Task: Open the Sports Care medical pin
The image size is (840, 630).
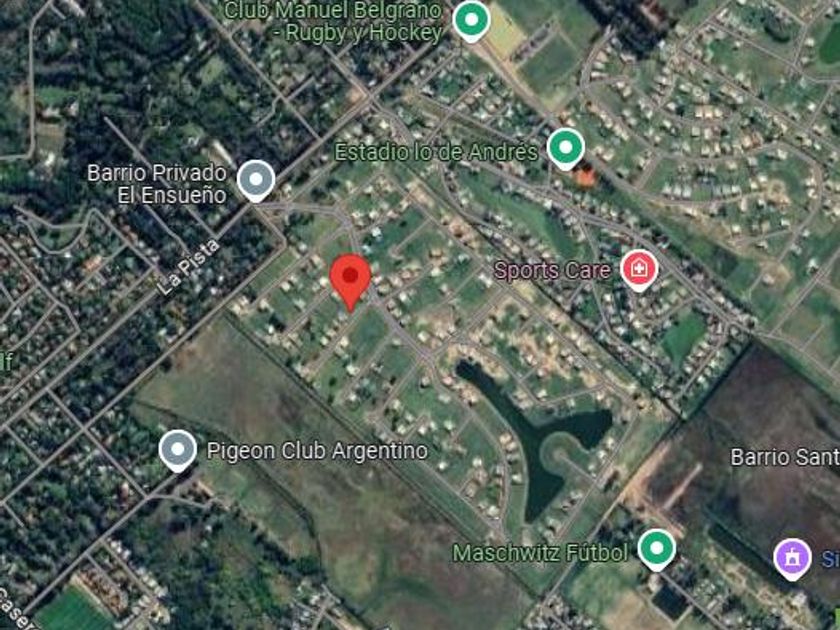Action: 639,269
